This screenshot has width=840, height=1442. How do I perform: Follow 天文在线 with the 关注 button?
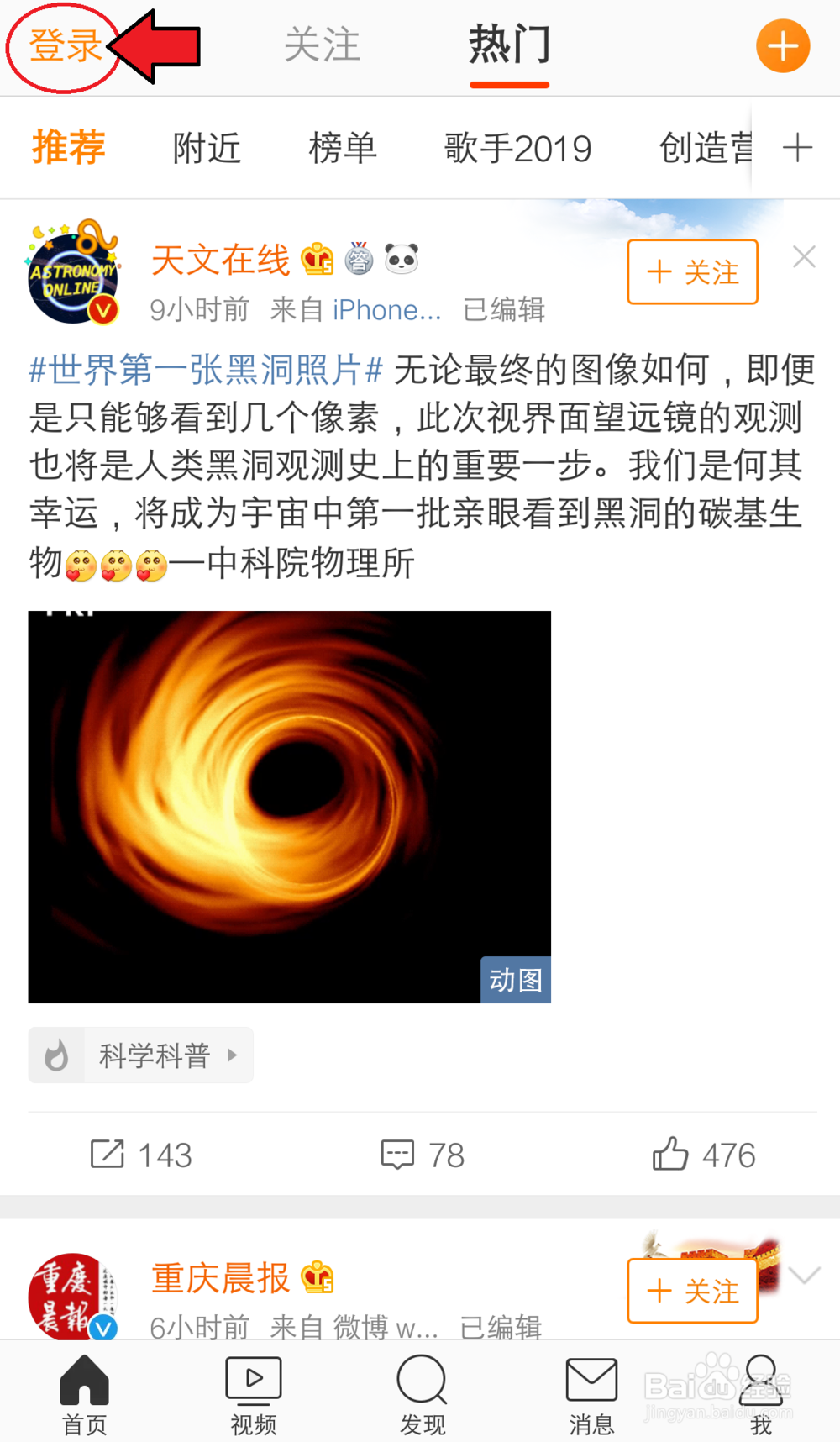coord(691,272)
